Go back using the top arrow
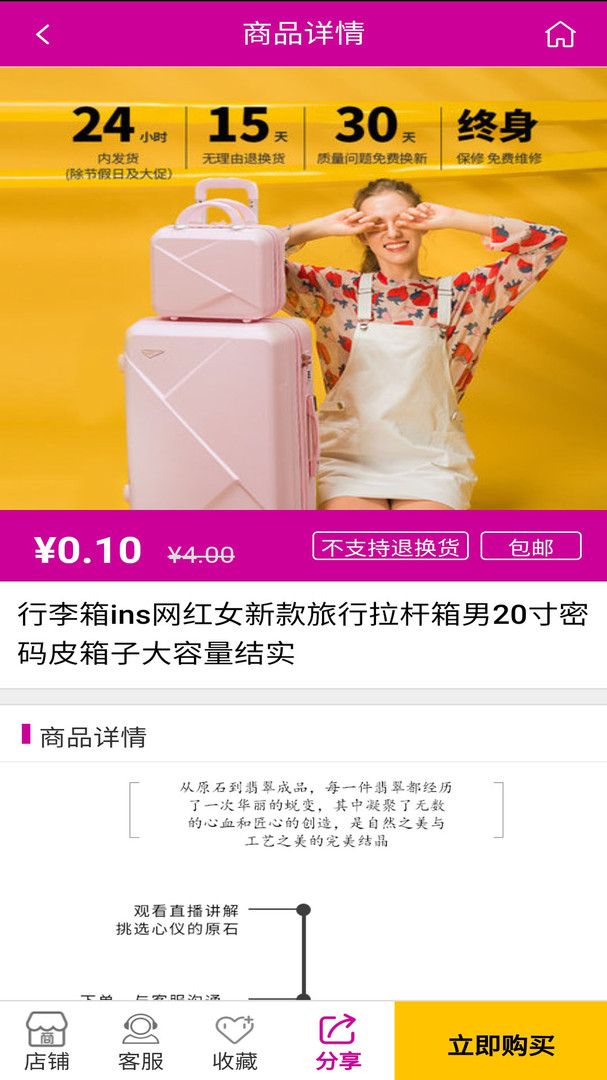 [42, 34]
